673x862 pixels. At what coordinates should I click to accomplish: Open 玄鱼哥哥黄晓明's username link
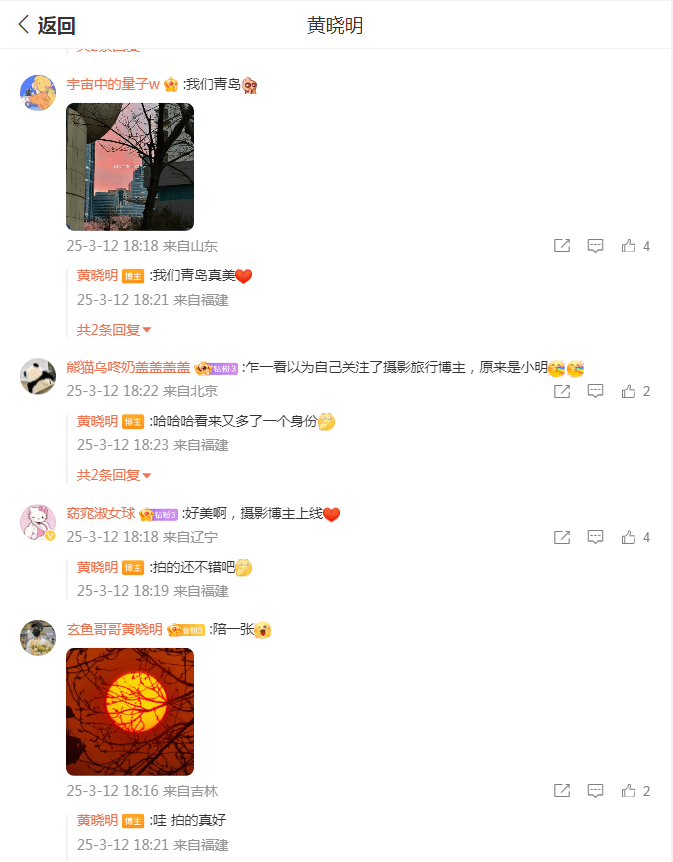click(114, 629)
